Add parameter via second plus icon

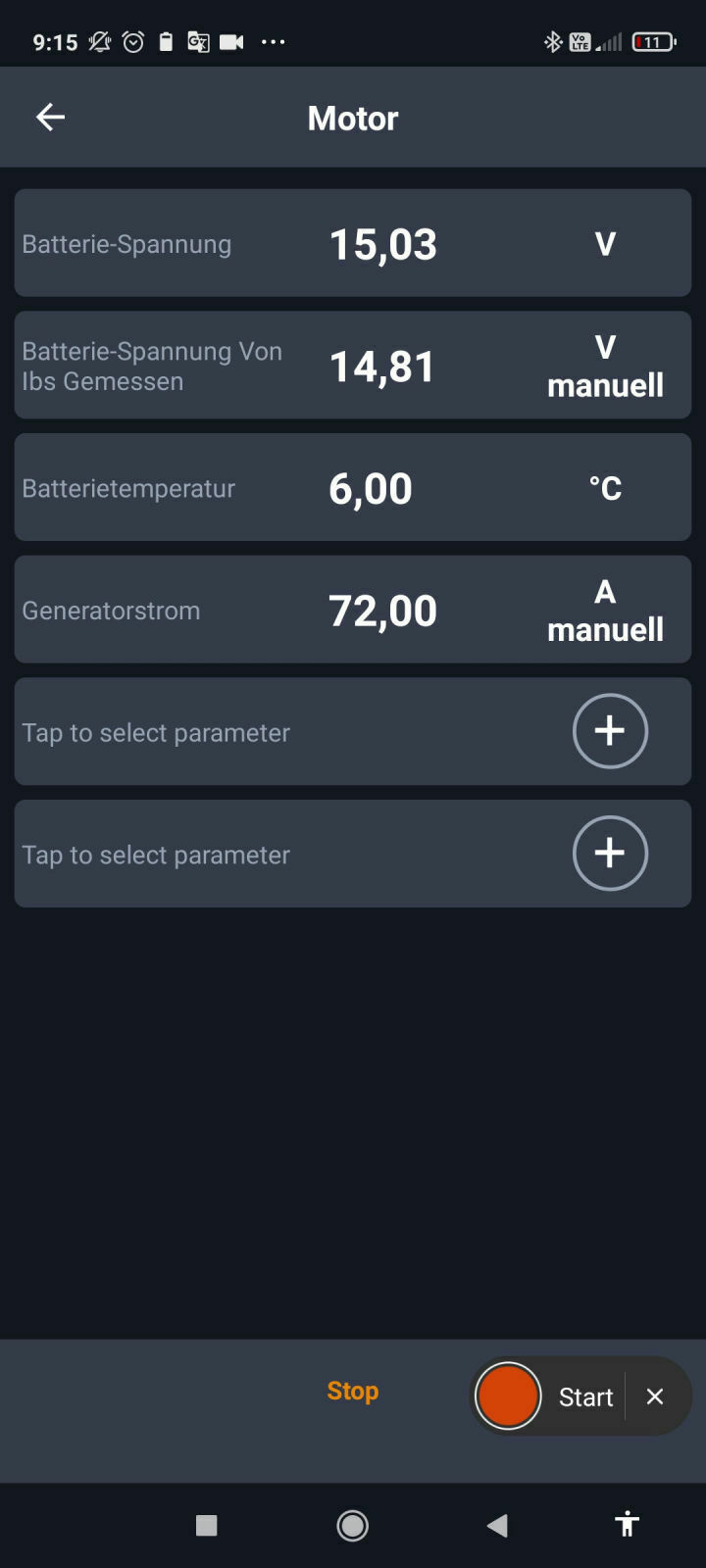pos(610,853)
